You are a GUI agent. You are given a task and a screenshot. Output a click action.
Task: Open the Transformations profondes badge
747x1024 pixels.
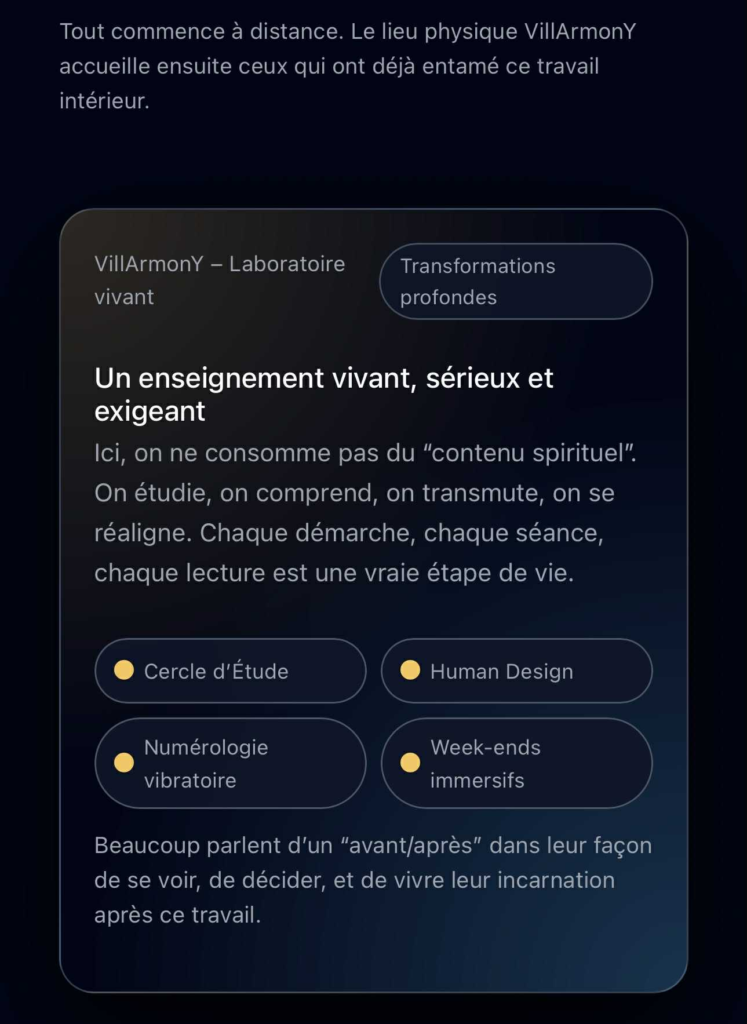point(516,281)
